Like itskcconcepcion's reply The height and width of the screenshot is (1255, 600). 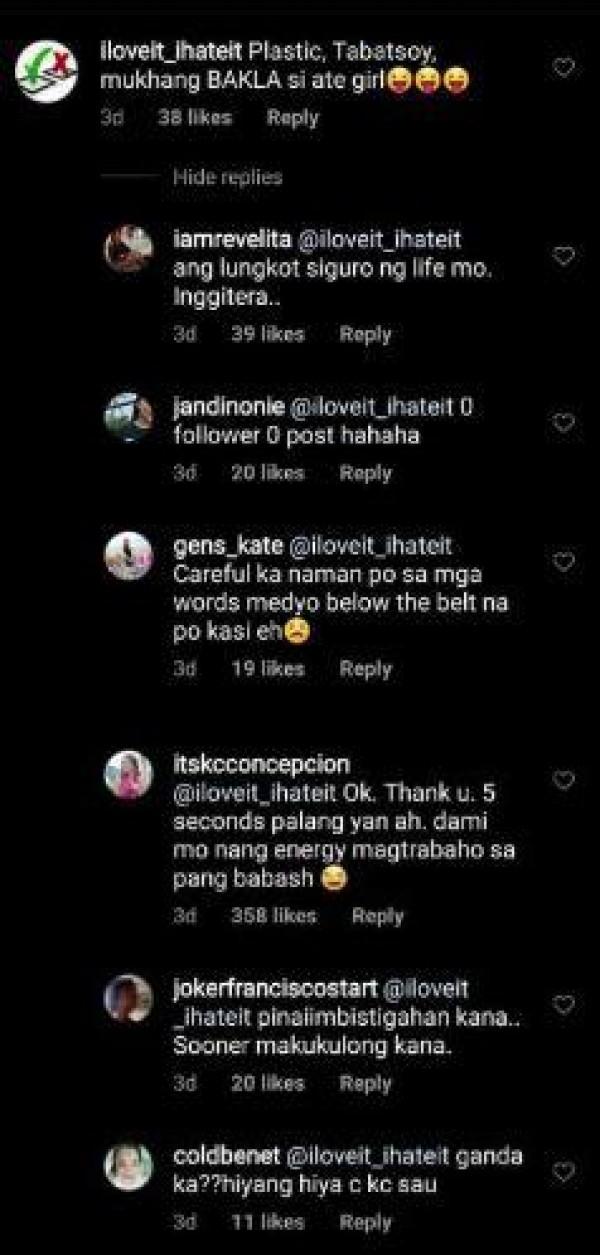(565, 779)
